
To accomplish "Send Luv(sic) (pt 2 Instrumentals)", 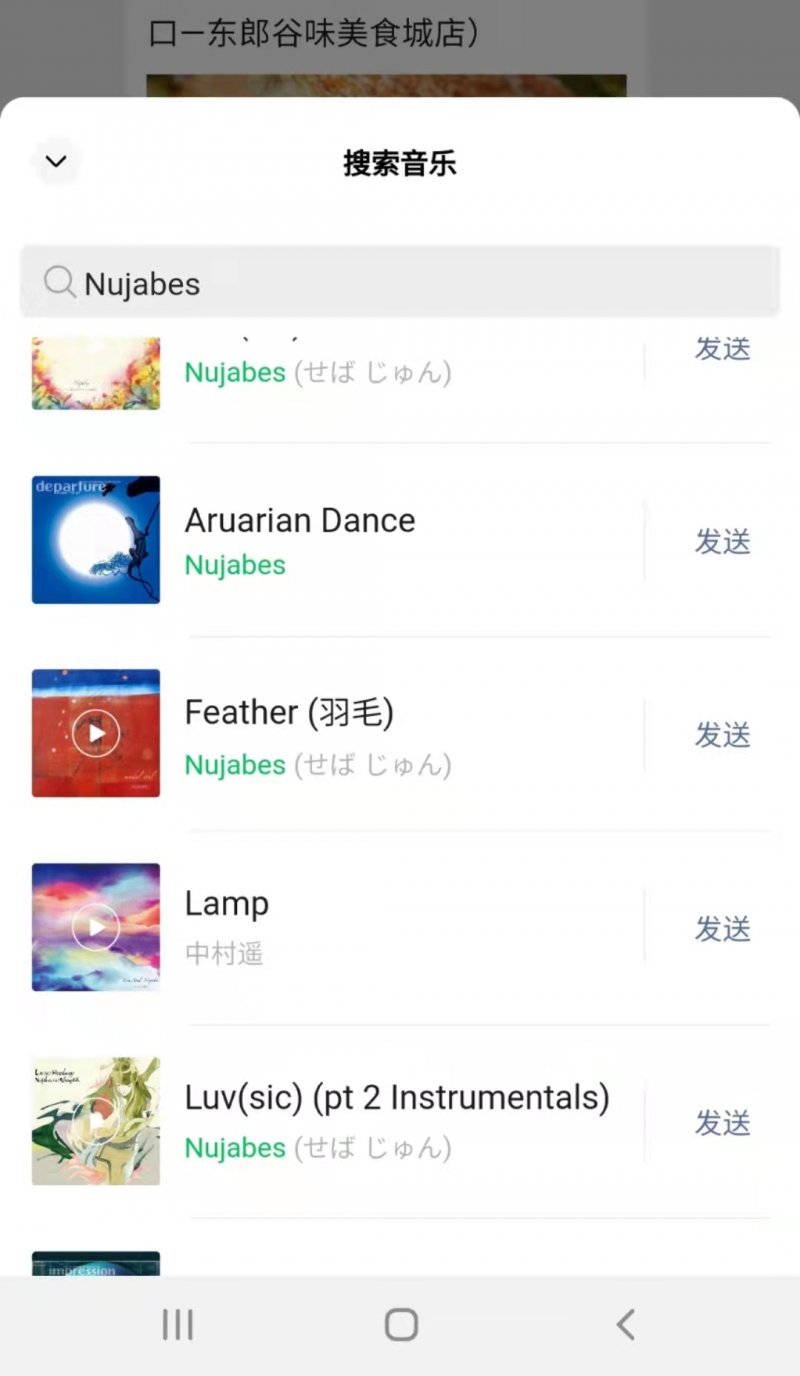I will 722,1123.
